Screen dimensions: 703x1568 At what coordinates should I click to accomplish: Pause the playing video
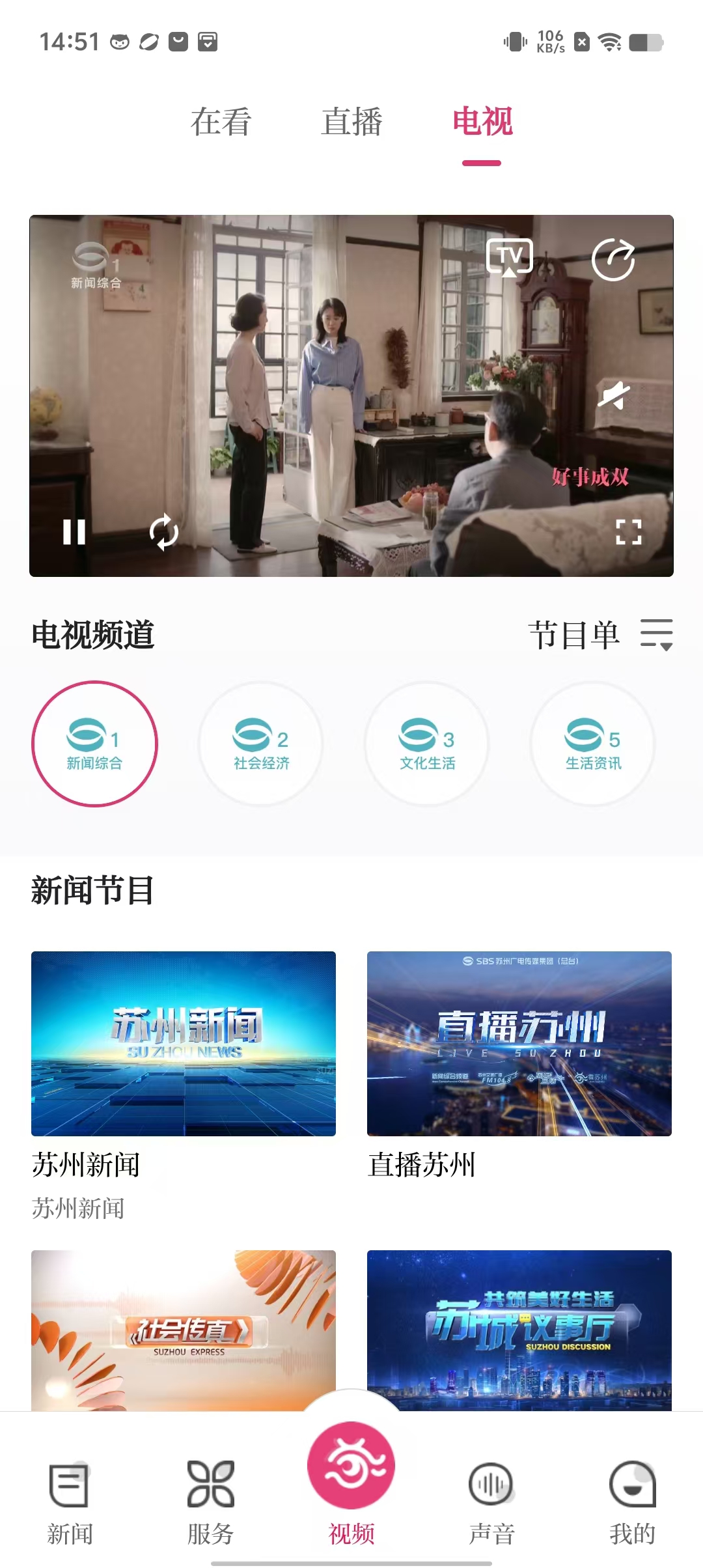[x=74, y=531]
